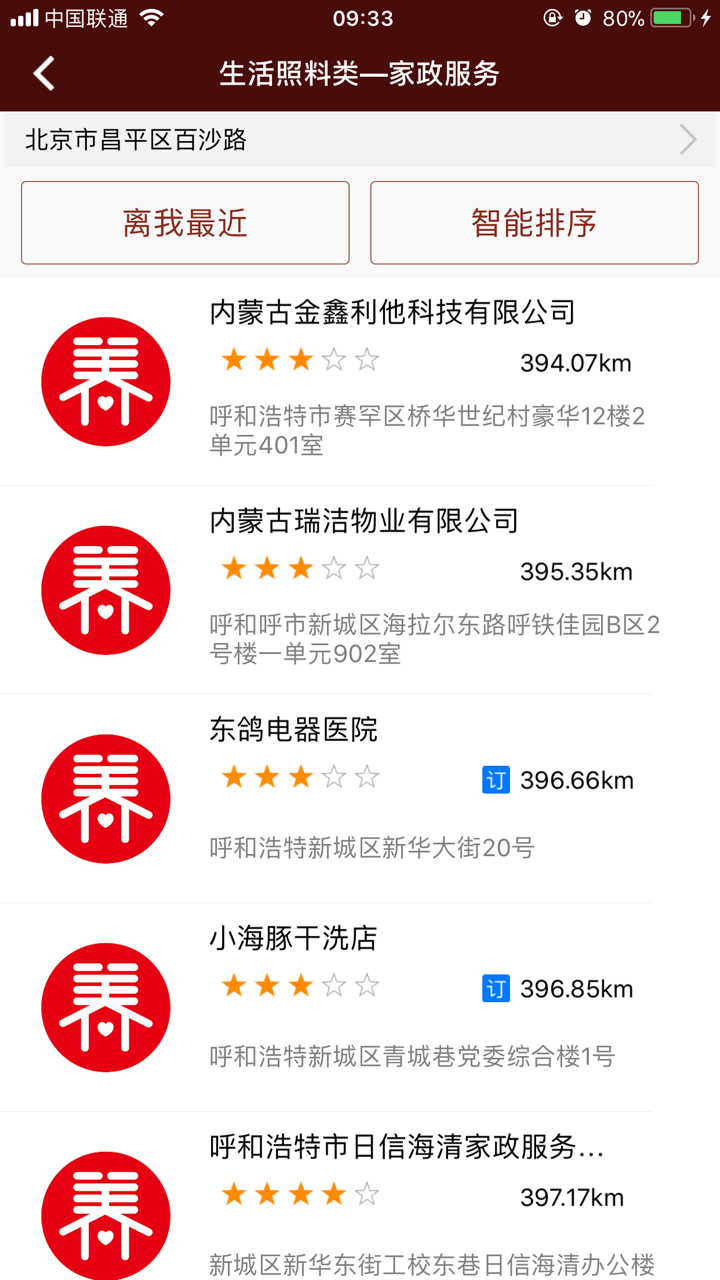
Task: Tap the 养 logo beside 内蒙古瑞洁物业有限公司
Action: click(105, 589)
